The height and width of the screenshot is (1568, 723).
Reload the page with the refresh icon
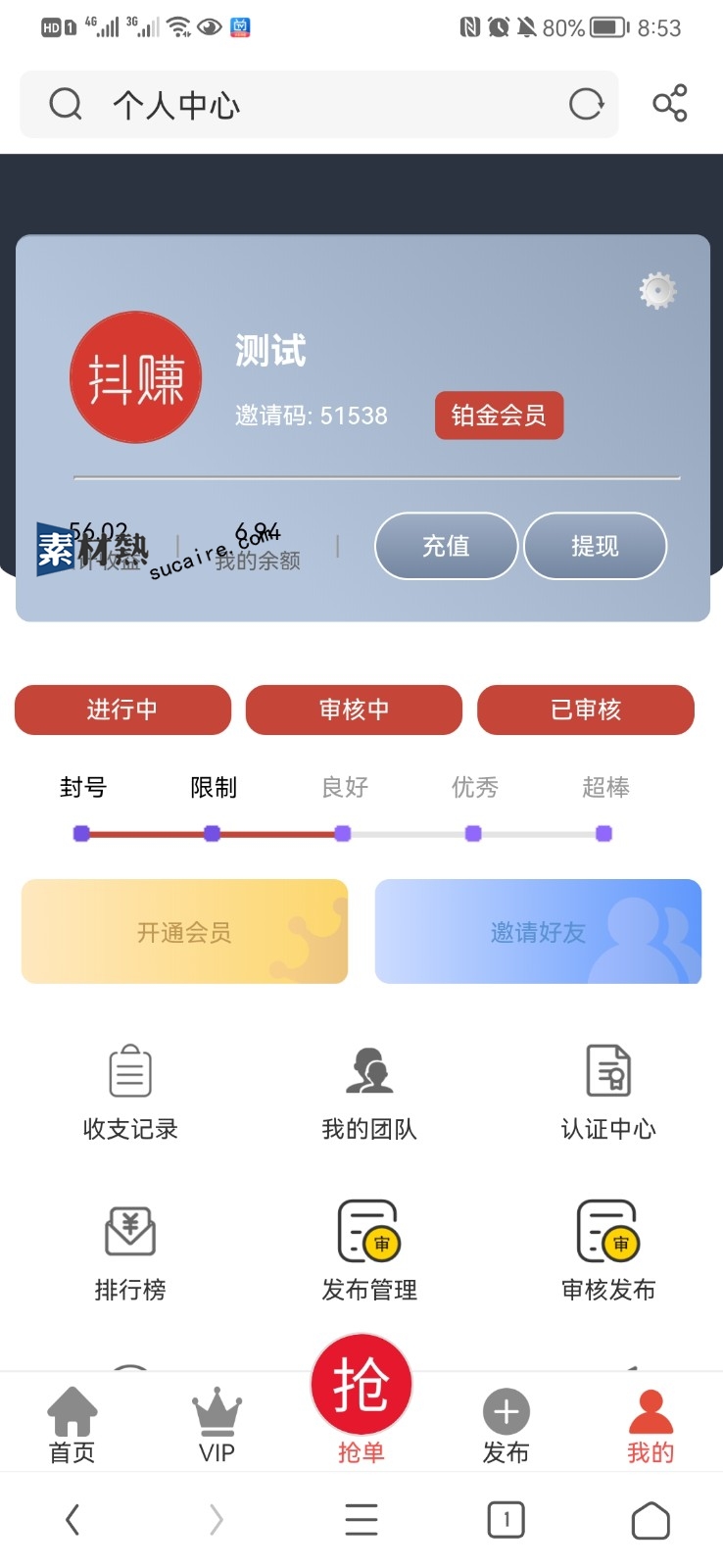586,103
